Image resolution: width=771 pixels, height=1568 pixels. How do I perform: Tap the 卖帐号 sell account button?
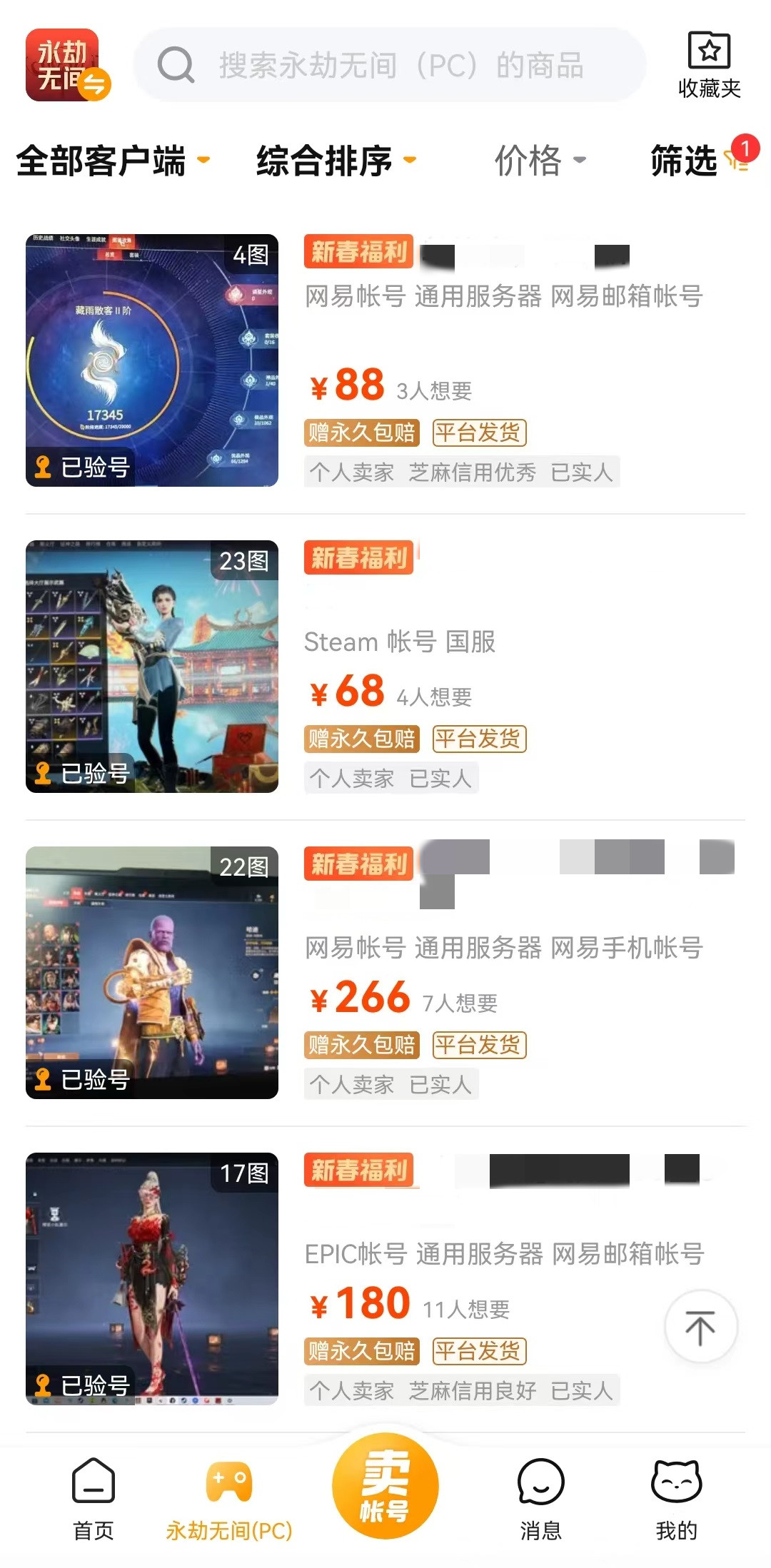tap(385, 1487)
